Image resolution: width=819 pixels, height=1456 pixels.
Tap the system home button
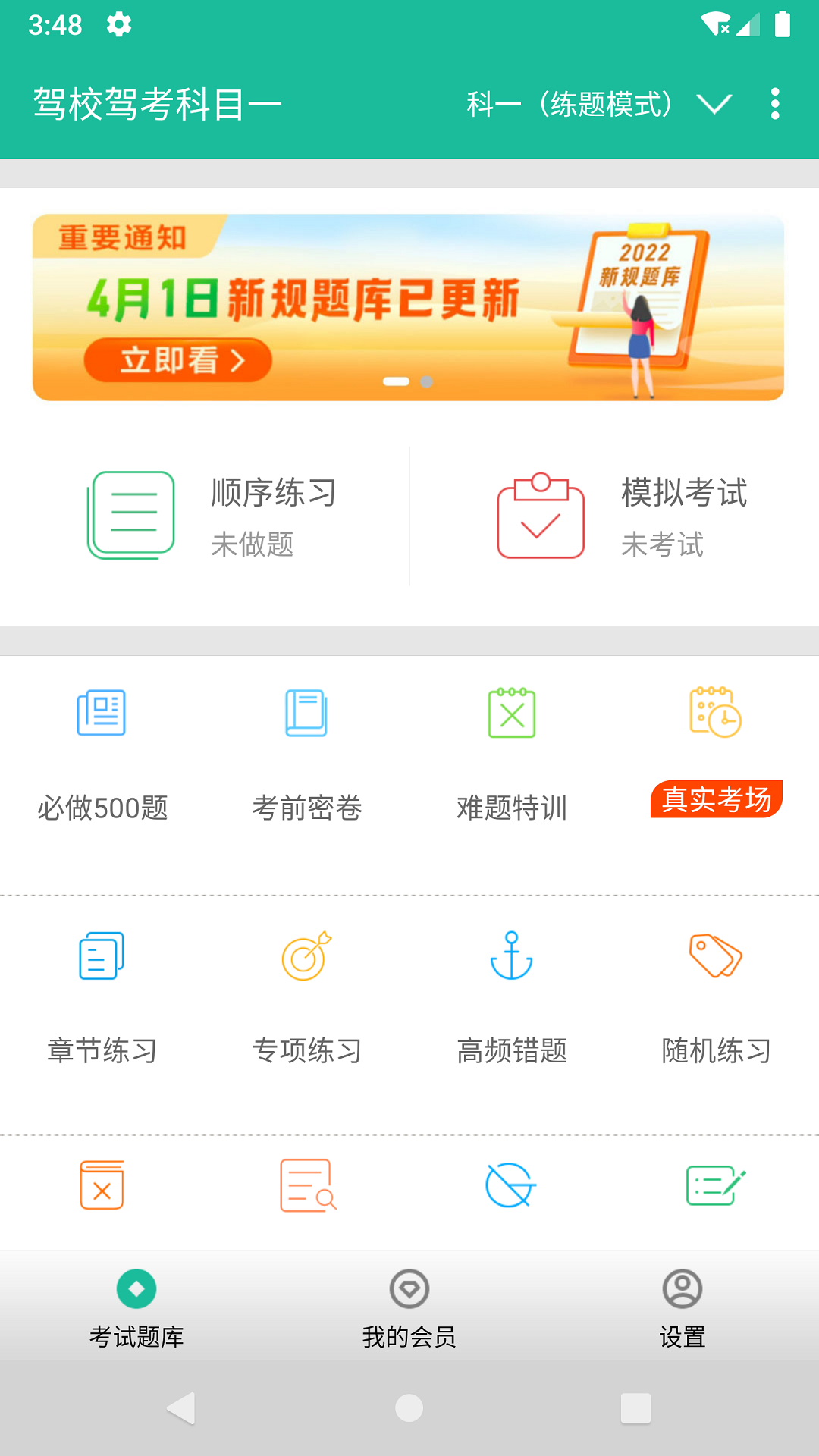click(x=409, y=1408)
